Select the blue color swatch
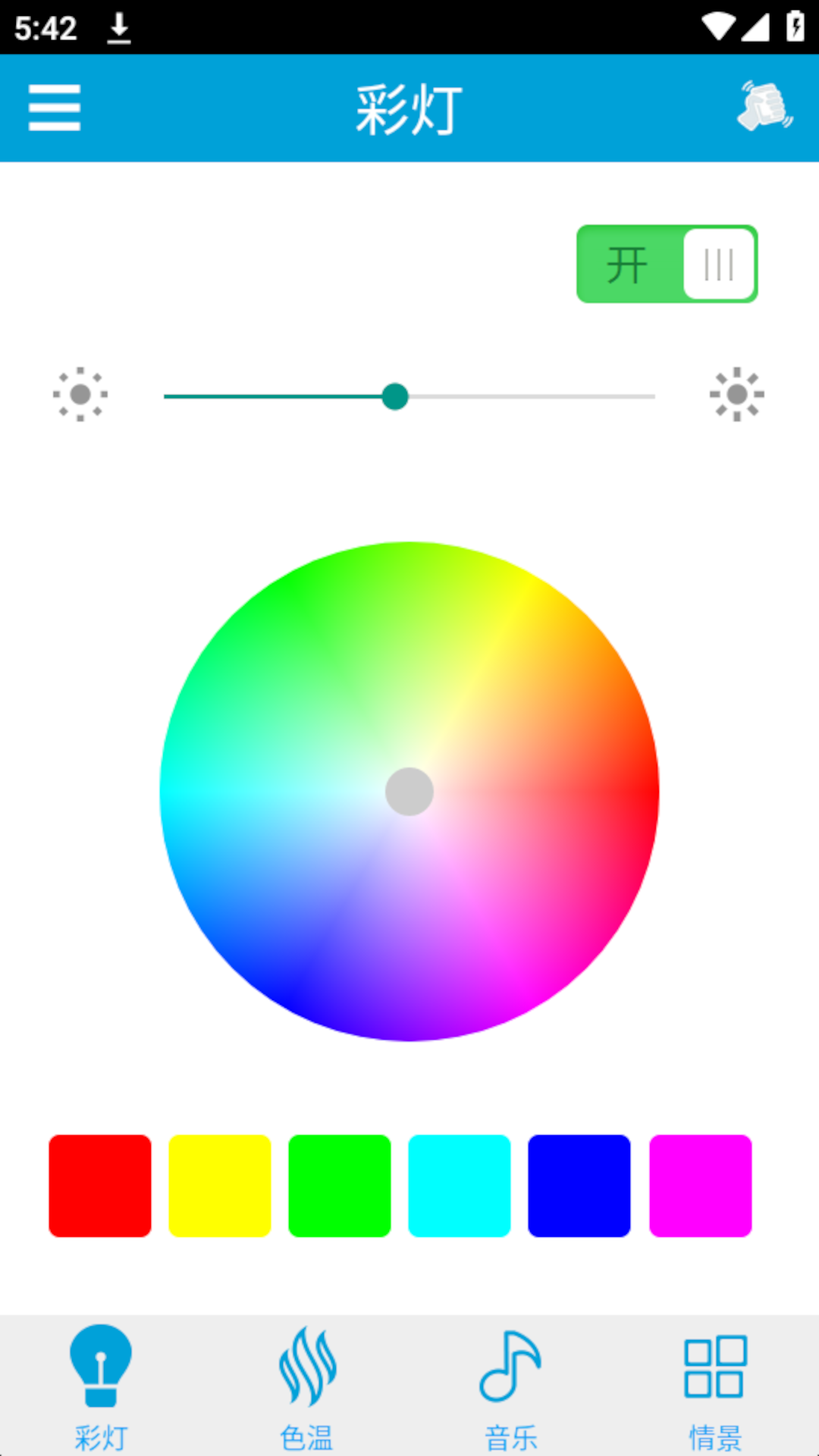This screenshot has height=1456, width=819. [579, 1185]
